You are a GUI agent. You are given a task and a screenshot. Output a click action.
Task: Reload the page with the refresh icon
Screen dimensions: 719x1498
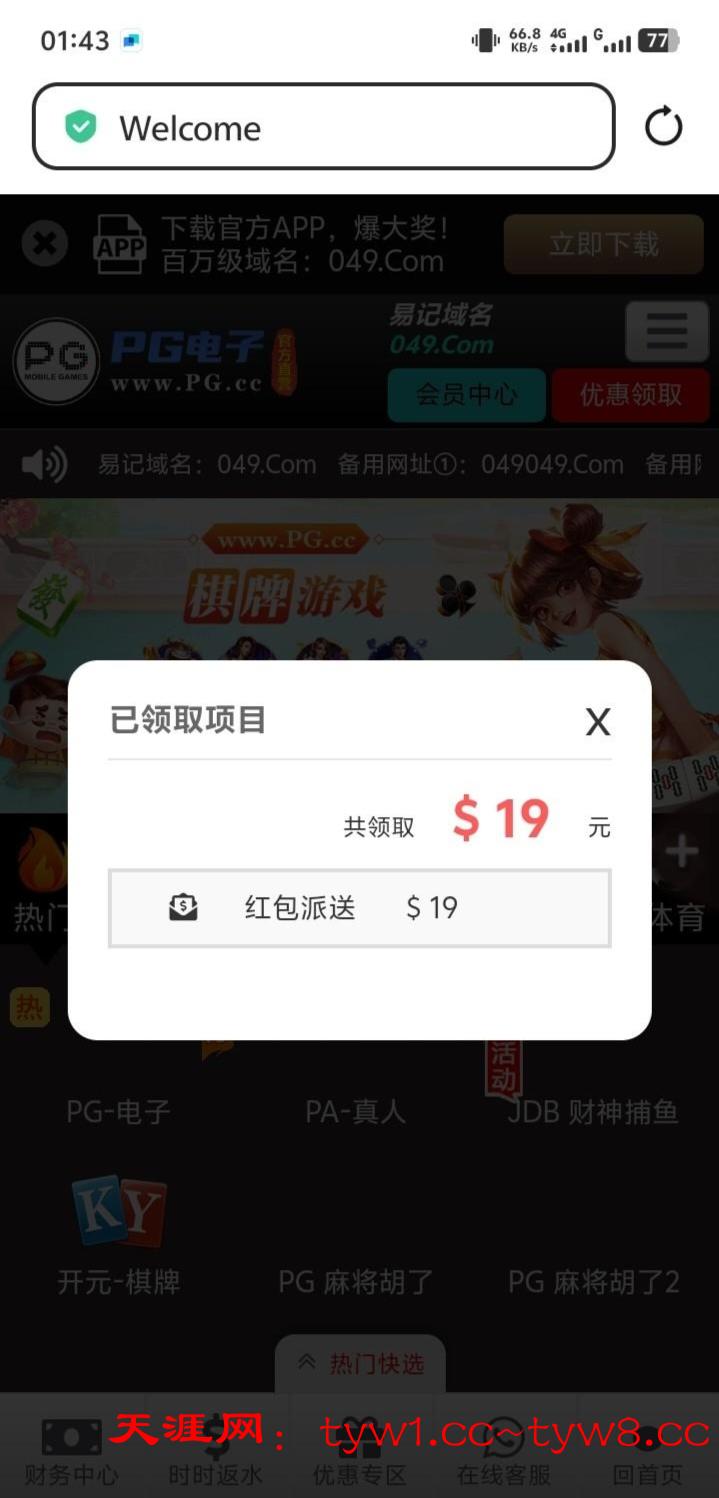click(663, 127)
